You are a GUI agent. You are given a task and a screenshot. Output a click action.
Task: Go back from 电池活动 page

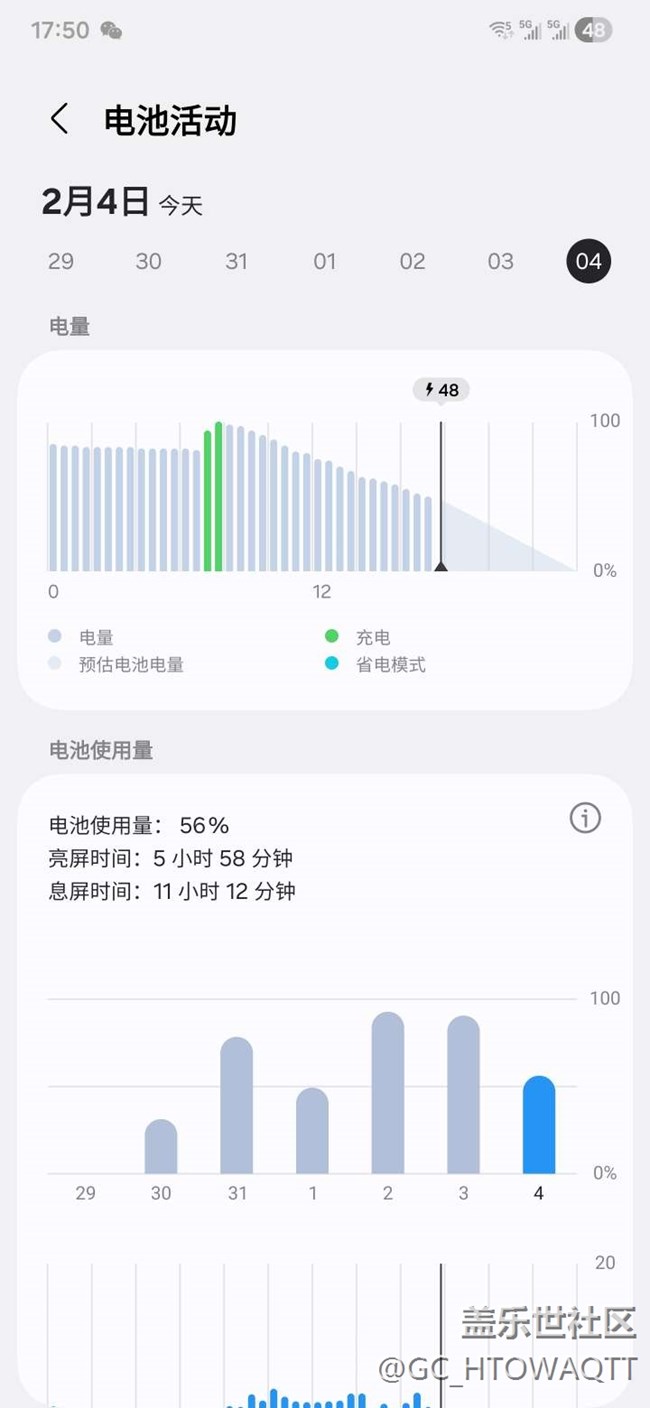click(59, 119)
